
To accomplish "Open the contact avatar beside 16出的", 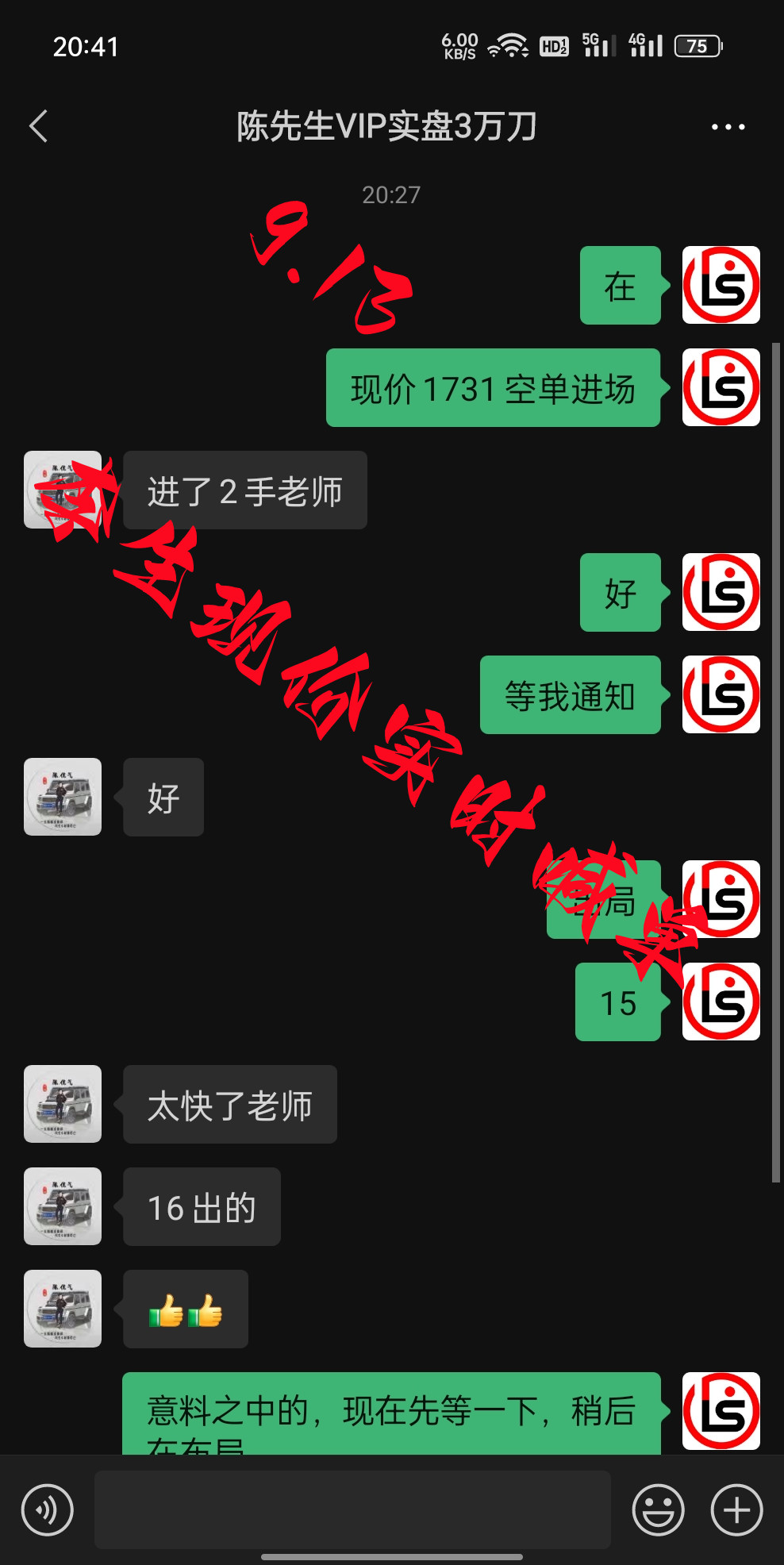I will coord(63,1206).
